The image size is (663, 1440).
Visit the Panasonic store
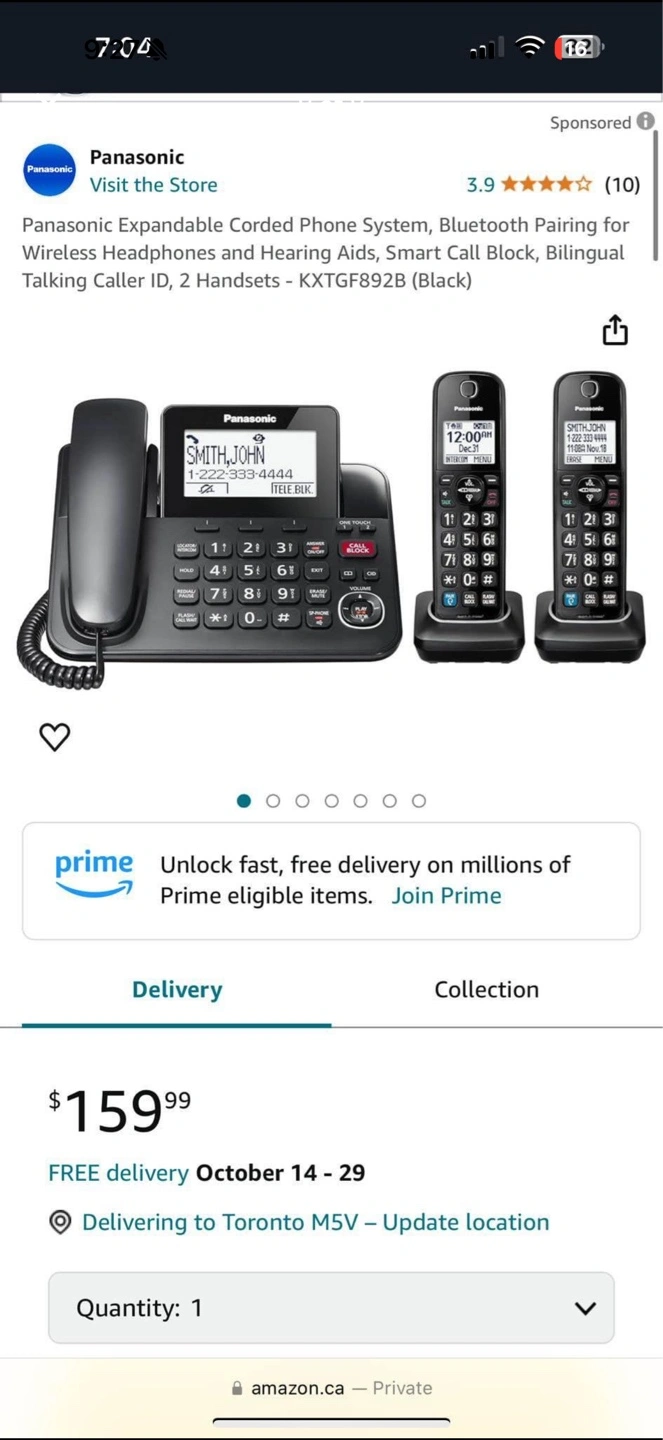pyautogui.click(x=153, y=185)
